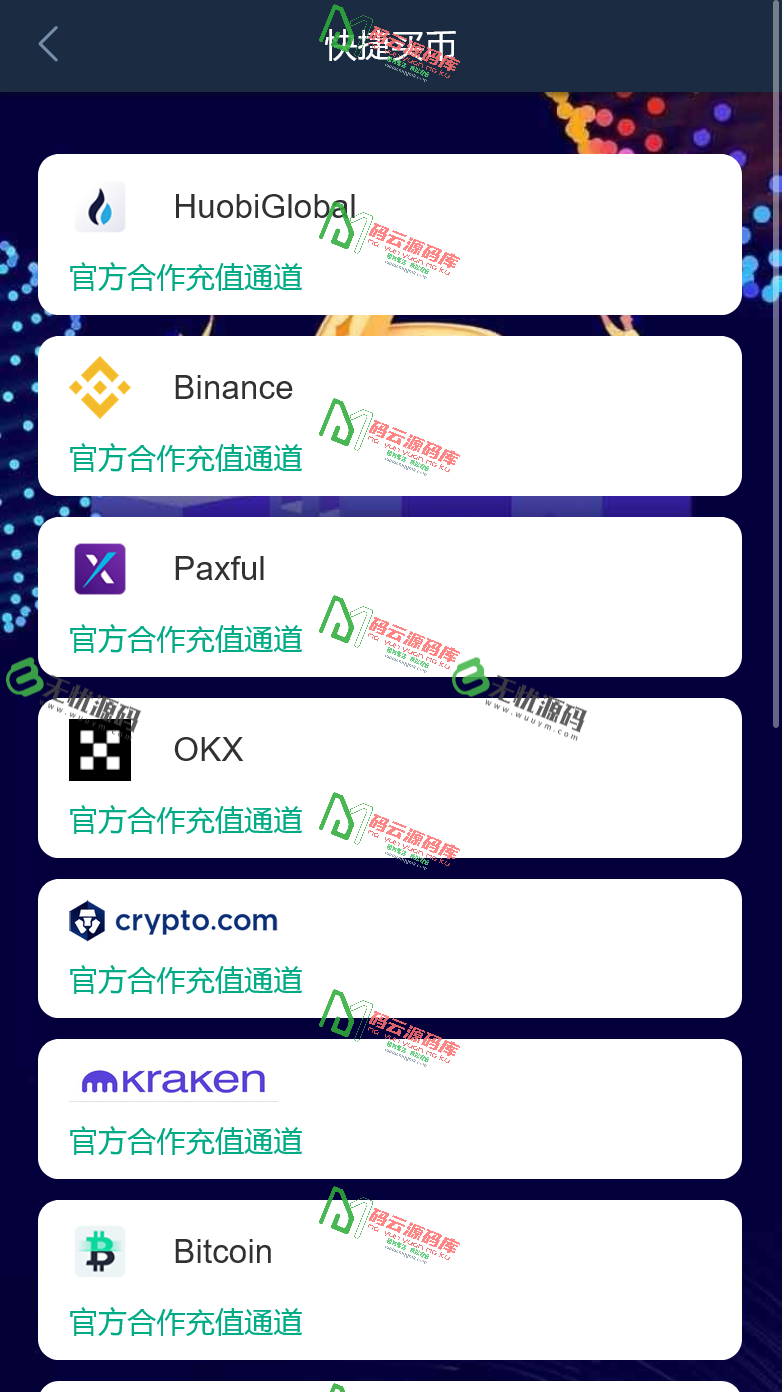
Task: Click Bitcoin 官方合作充值通道 recharge channel
Action: tap(184, 1323)
